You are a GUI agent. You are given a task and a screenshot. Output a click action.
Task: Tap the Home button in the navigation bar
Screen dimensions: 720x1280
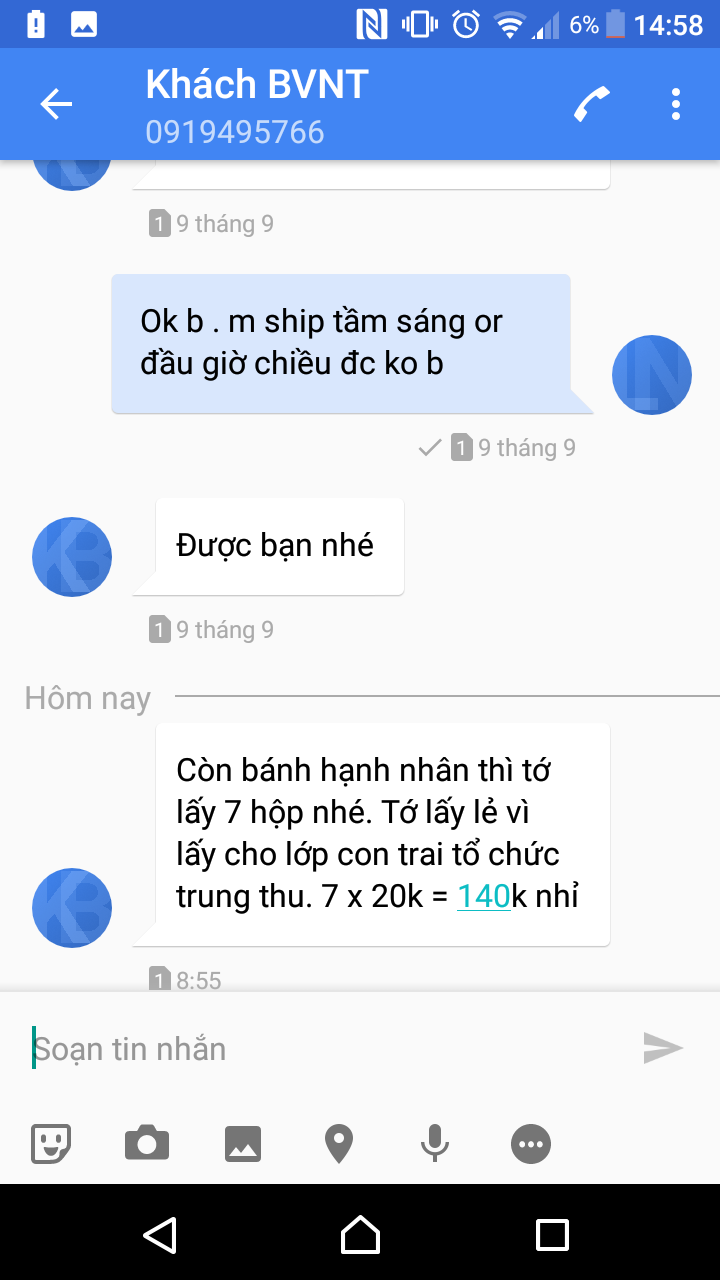tap(360, 1235)
